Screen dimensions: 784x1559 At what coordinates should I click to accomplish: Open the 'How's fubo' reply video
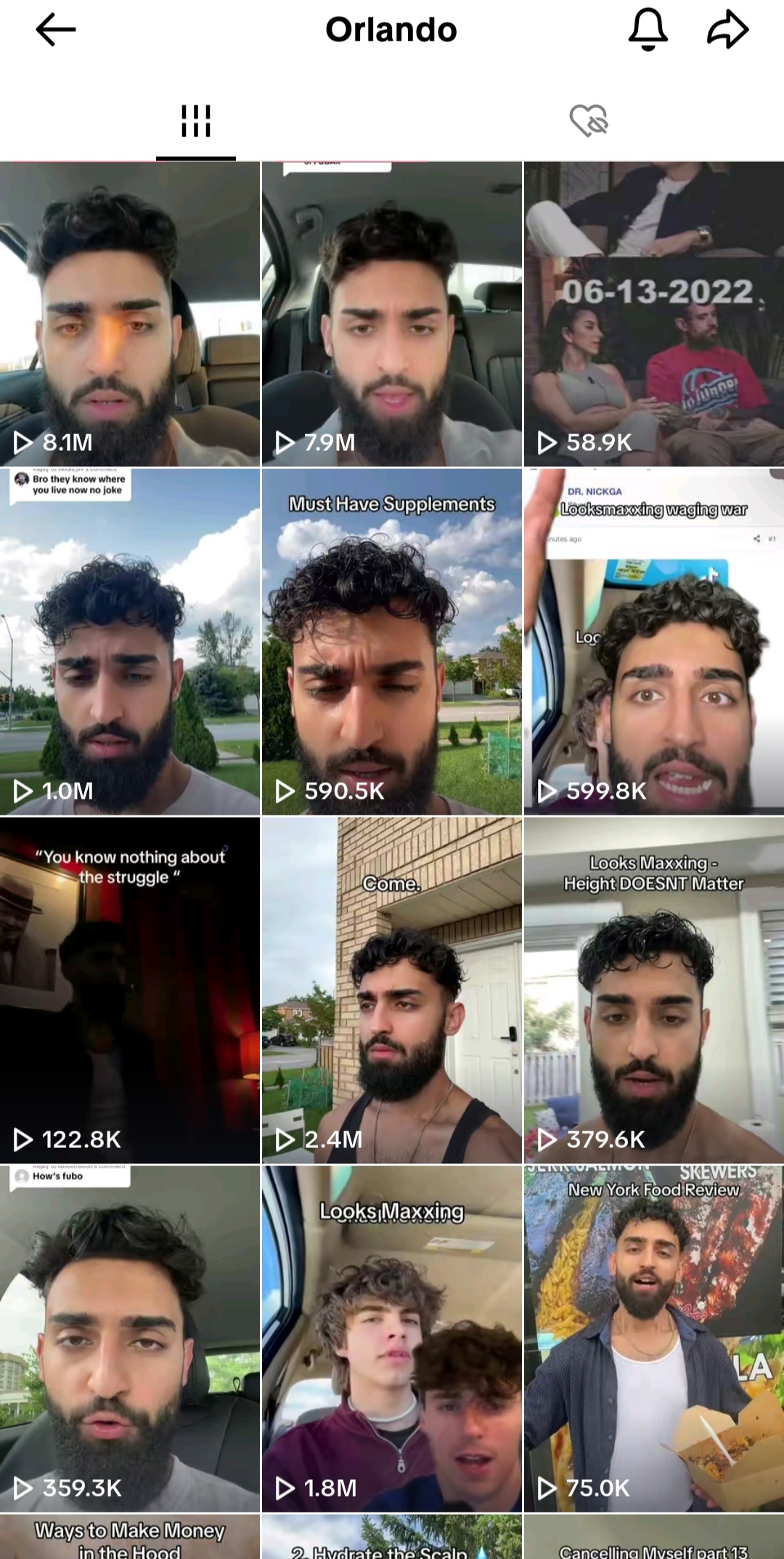pyautogui.click(x=130, y=1339)
